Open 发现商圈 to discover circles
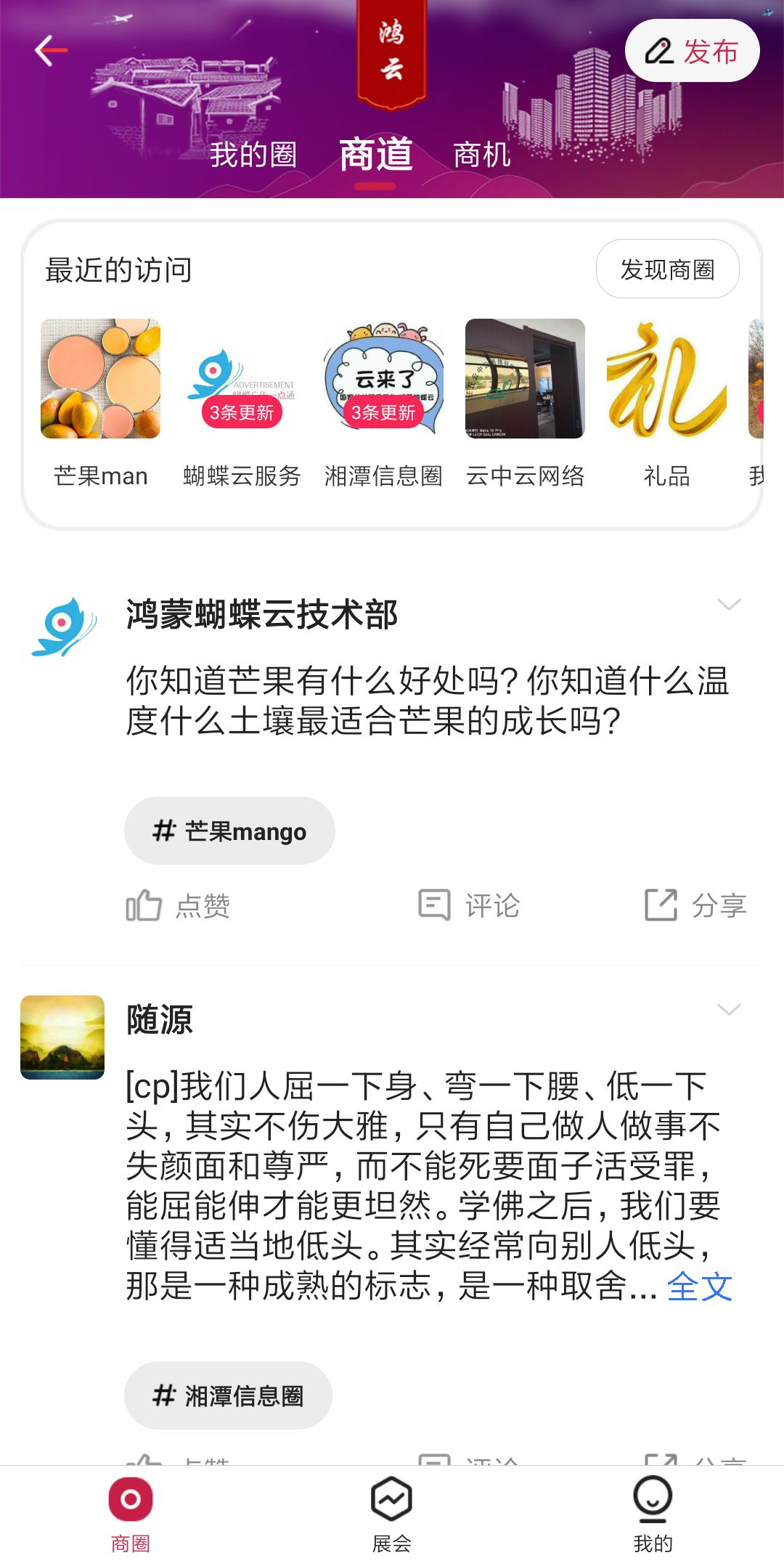 coord(667,269)
